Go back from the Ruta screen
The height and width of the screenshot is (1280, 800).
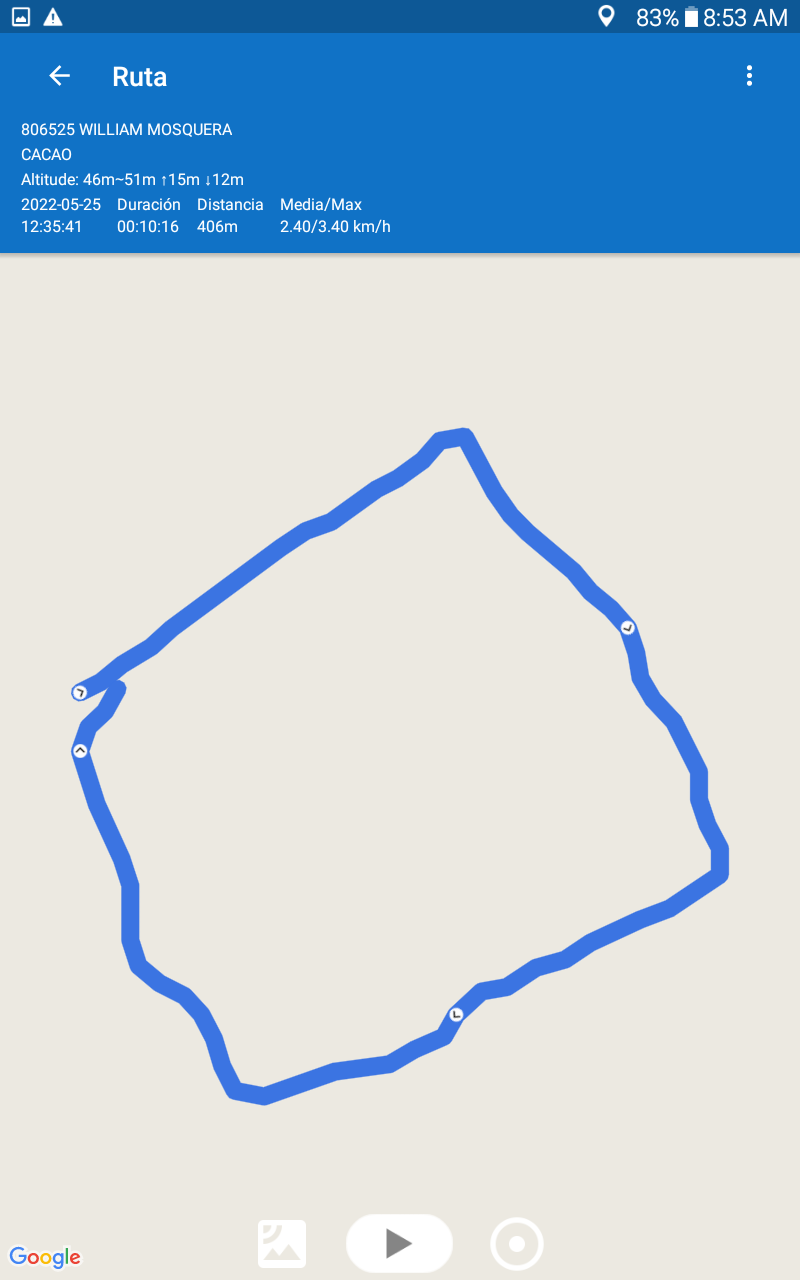tap(60, 76)
